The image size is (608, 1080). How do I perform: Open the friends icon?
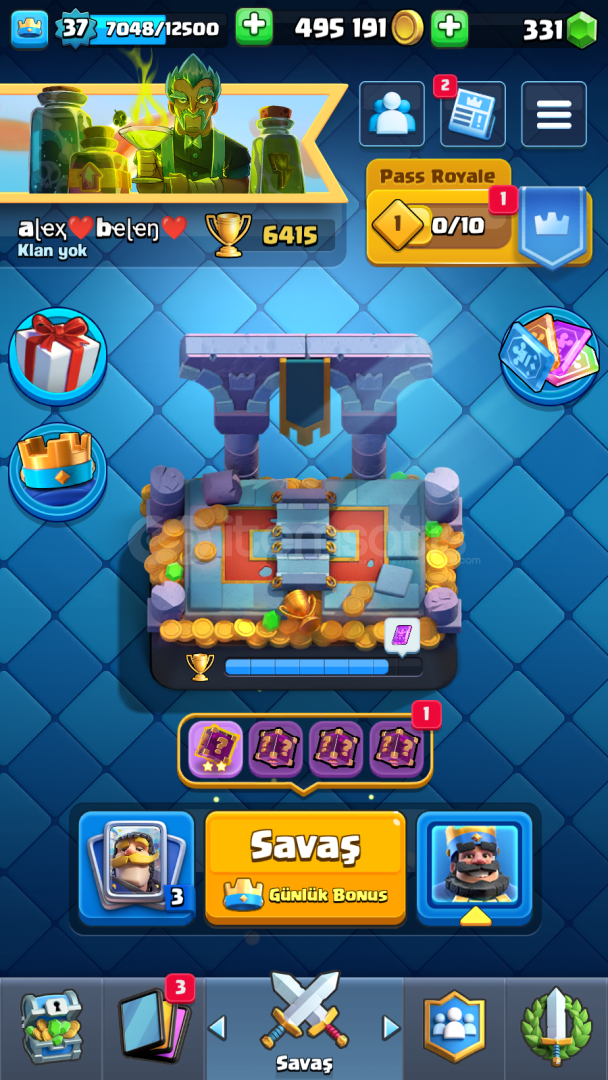pyautogui.click(x=392, y=114)
